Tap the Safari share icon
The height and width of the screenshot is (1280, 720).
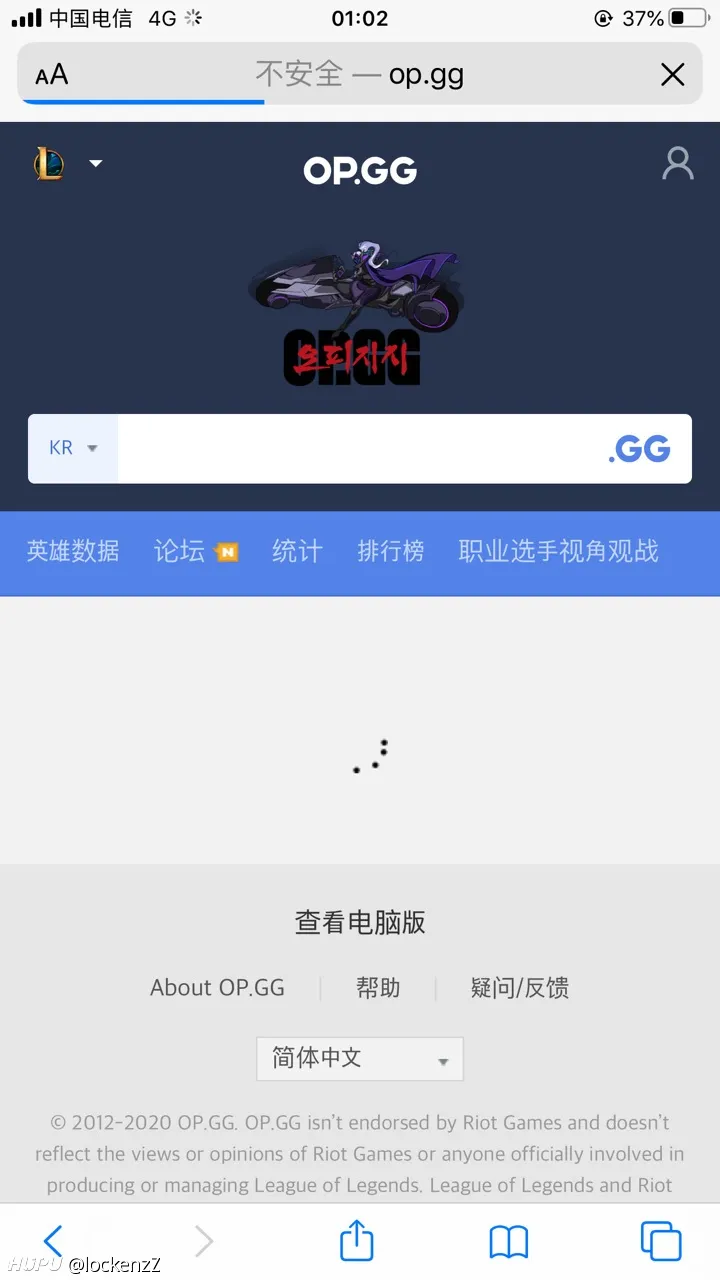[357, 1240]
